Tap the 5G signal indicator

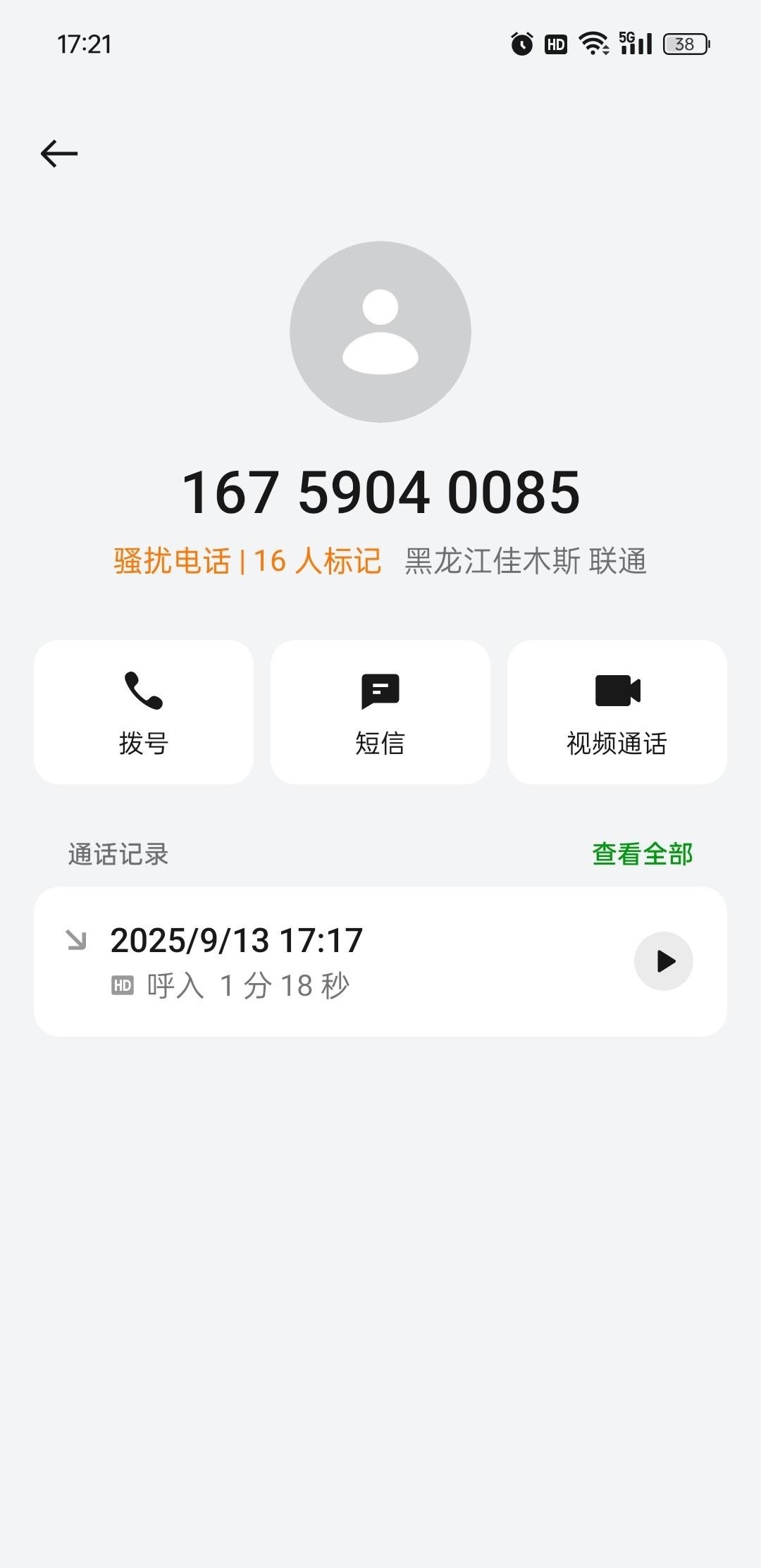(x=635, y=44)
